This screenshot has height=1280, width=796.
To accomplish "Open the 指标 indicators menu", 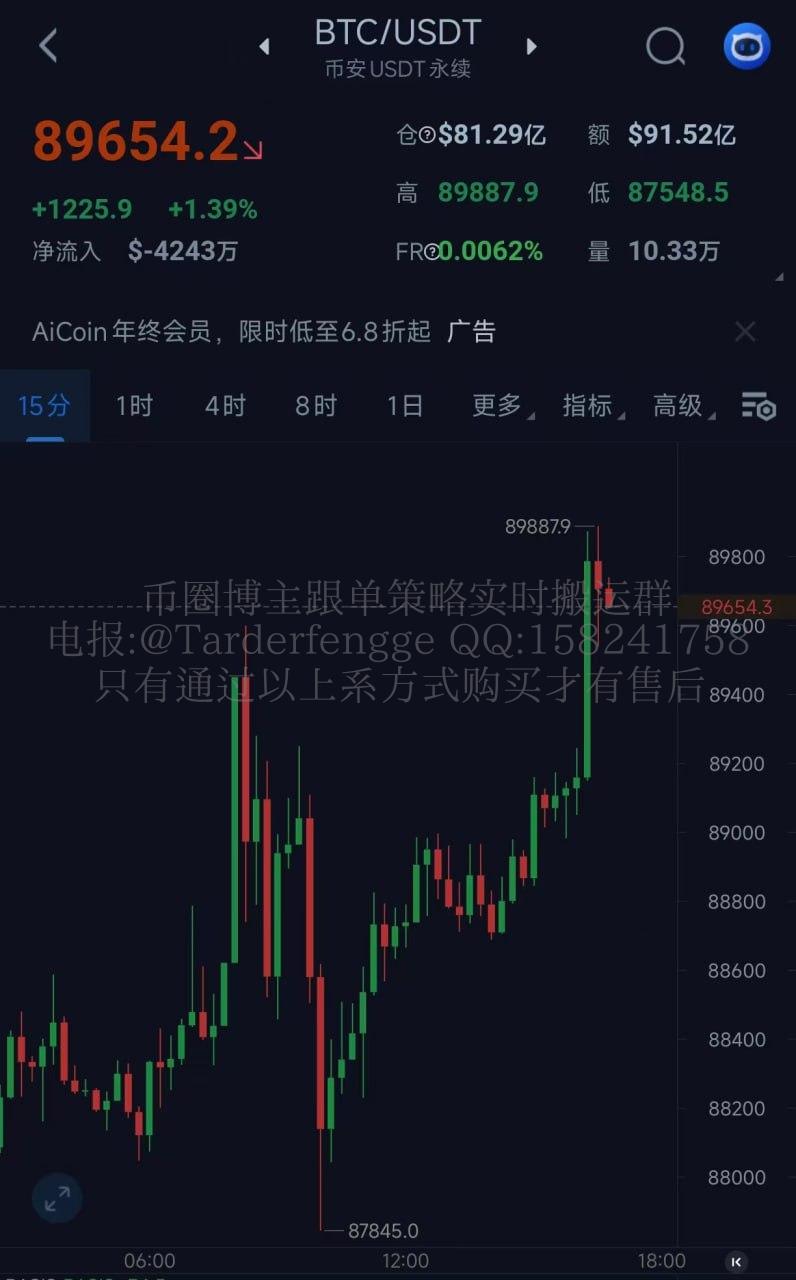I will coord(591,405).
